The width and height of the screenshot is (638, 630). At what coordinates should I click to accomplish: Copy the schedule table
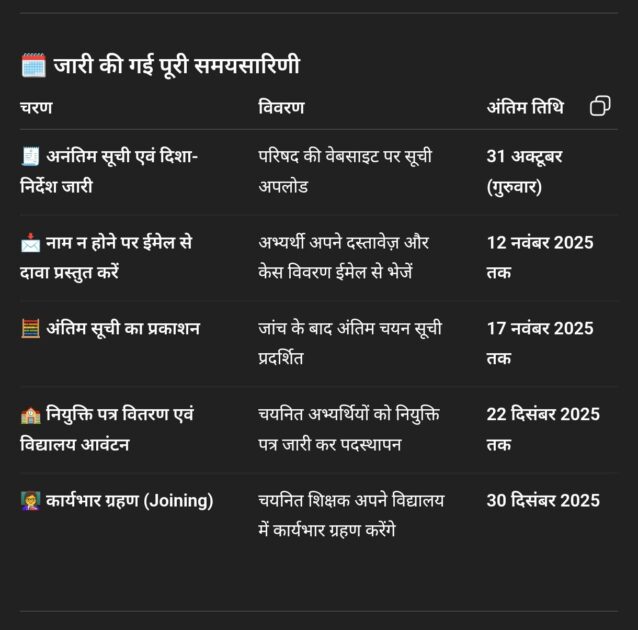point(600,106)
